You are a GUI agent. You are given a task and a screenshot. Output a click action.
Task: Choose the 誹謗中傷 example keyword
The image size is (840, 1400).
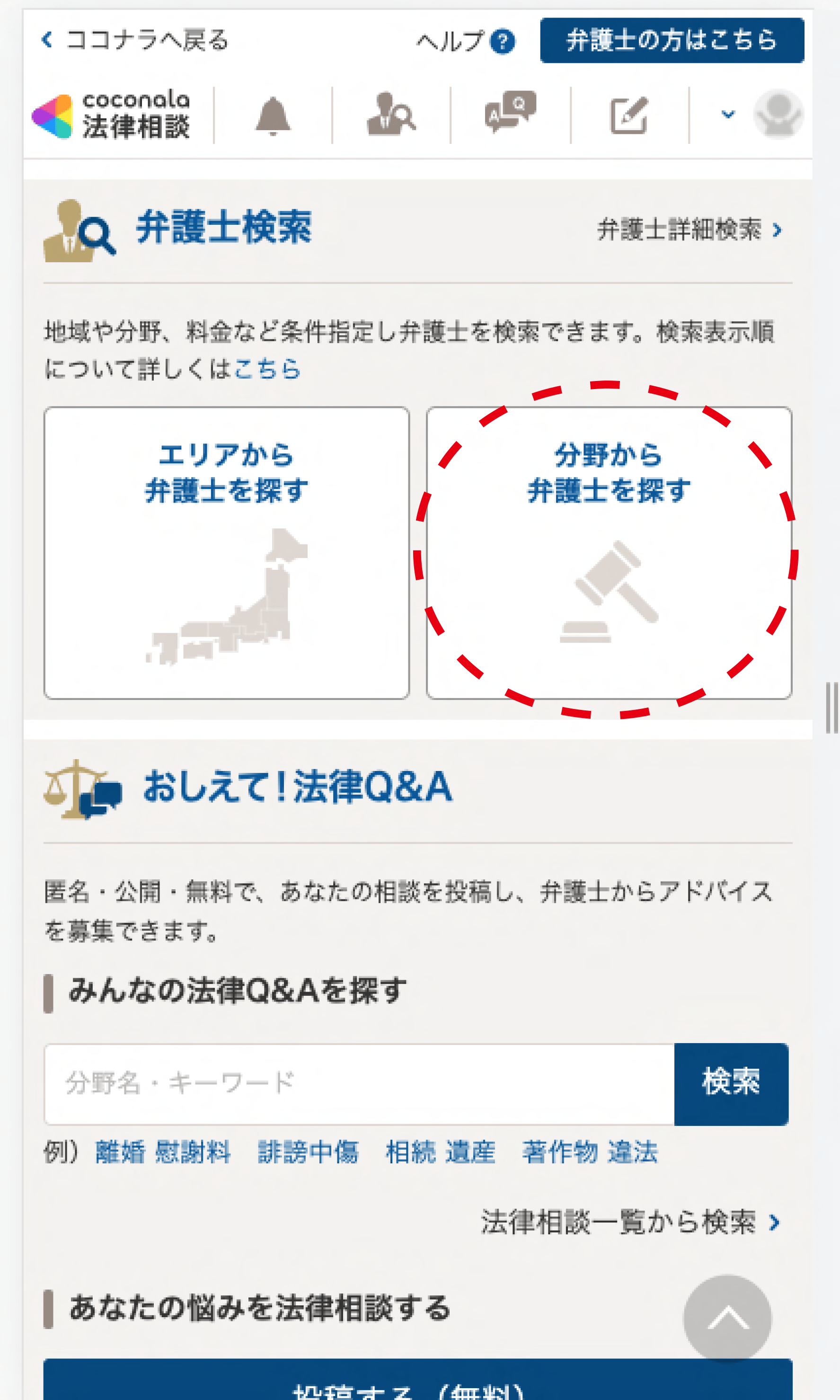click(309, 1152)
